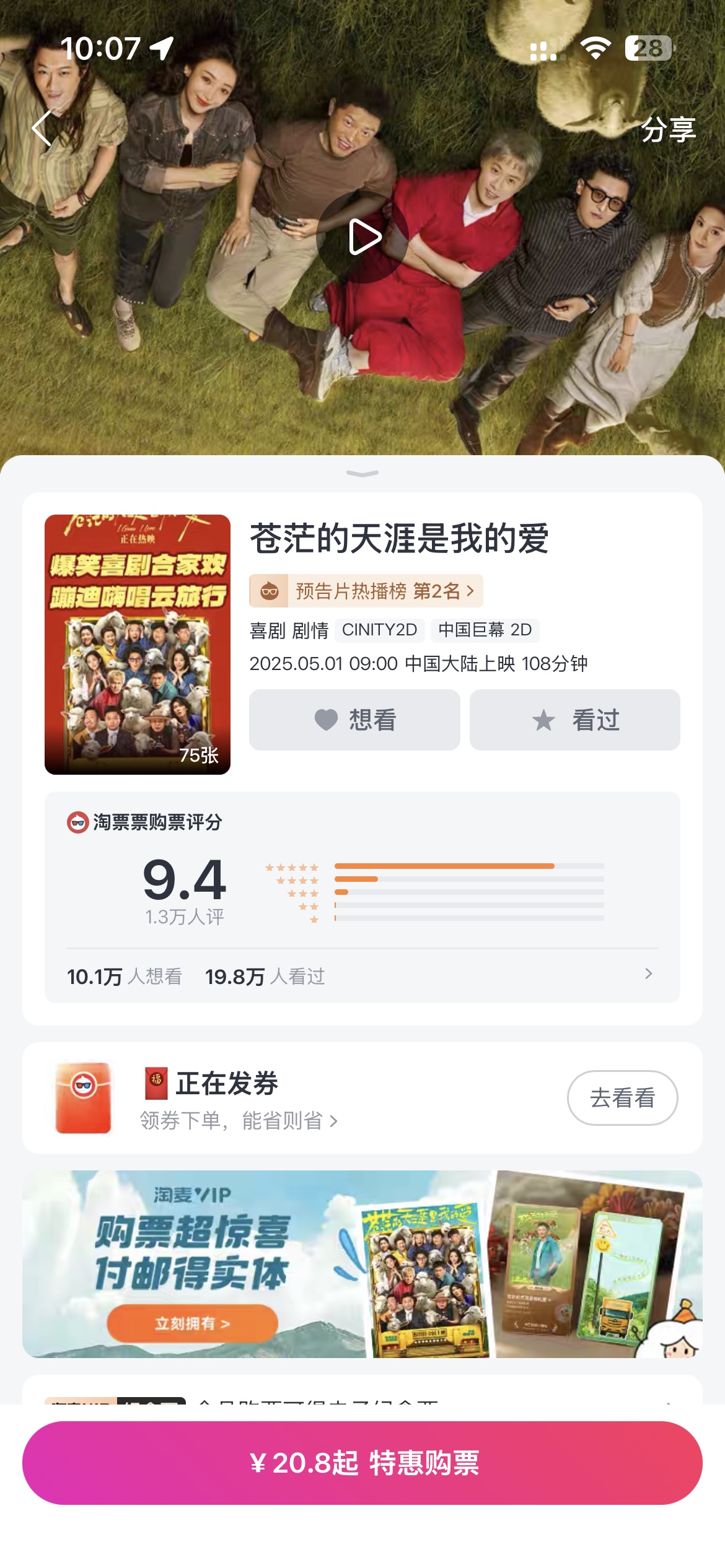Open the 淘麦VIP 购票超惊喜 banner
The height and width of the screenshot is (1568, 725).
point(362,1263)
